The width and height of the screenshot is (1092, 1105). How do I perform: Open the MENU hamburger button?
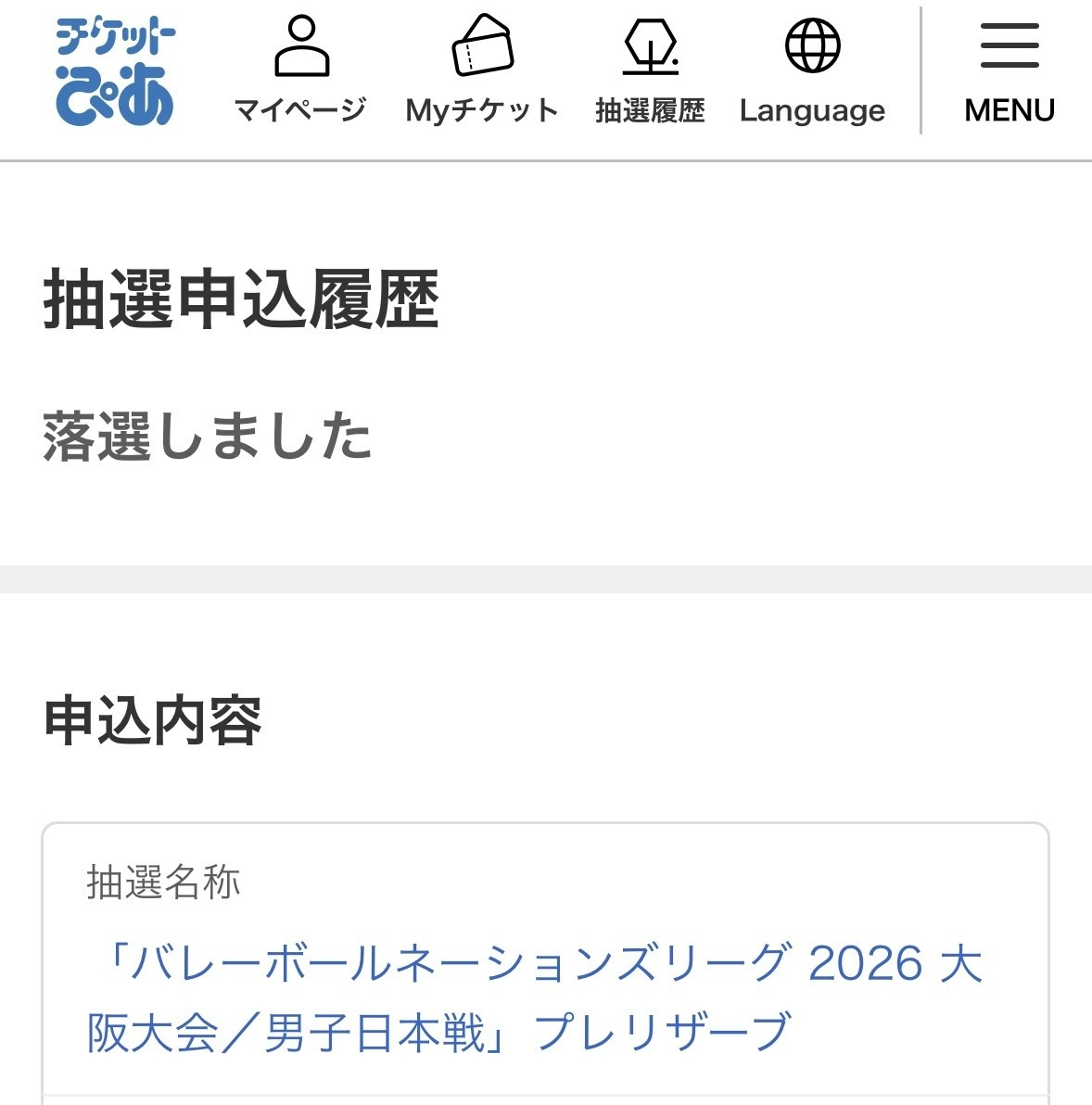pyautogui.click(x=1009, y=72)
